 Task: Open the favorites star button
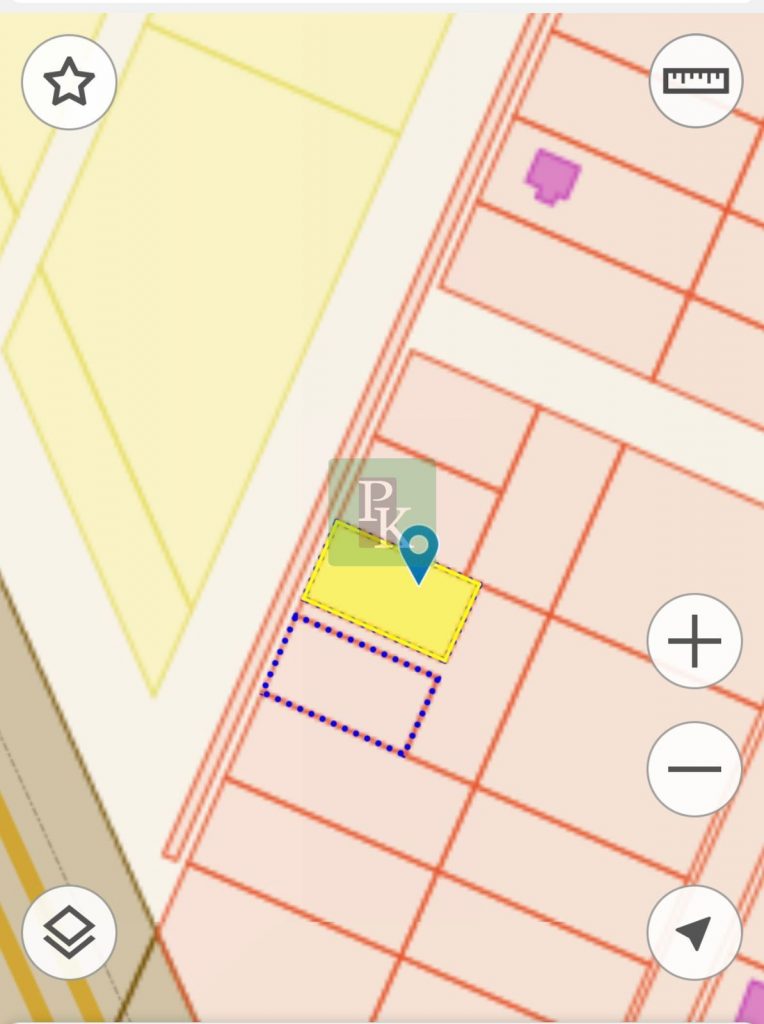tap(69, 82)
